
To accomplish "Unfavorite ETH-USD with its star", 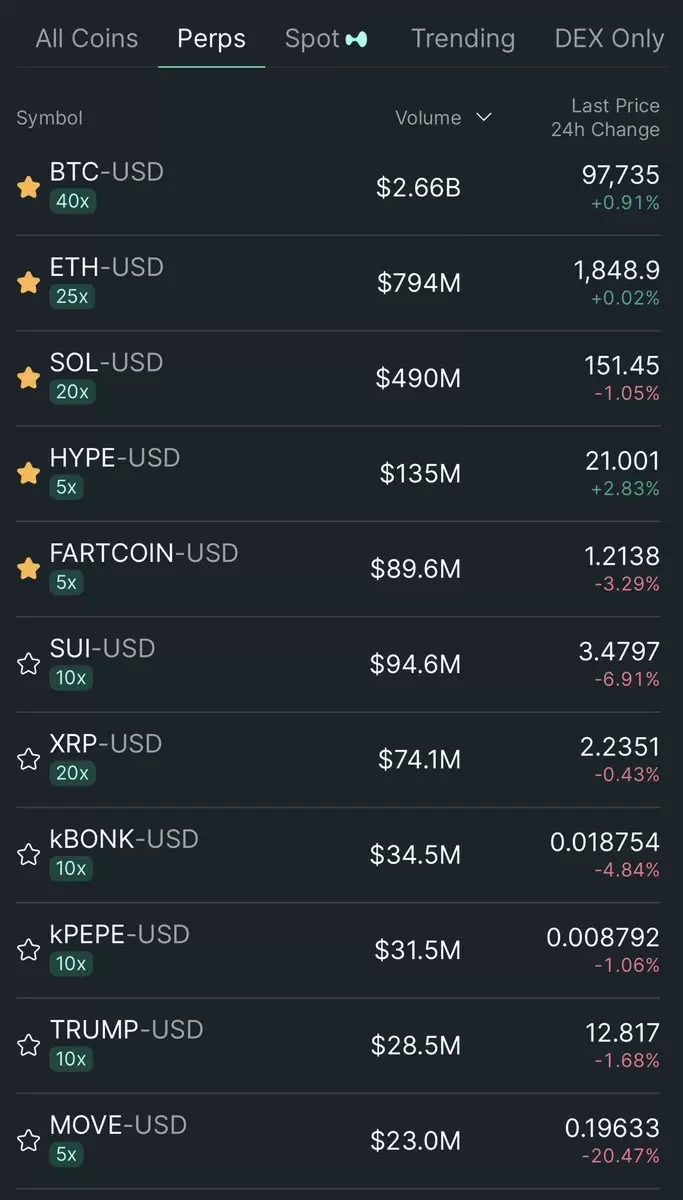I will tap(29, 283).
